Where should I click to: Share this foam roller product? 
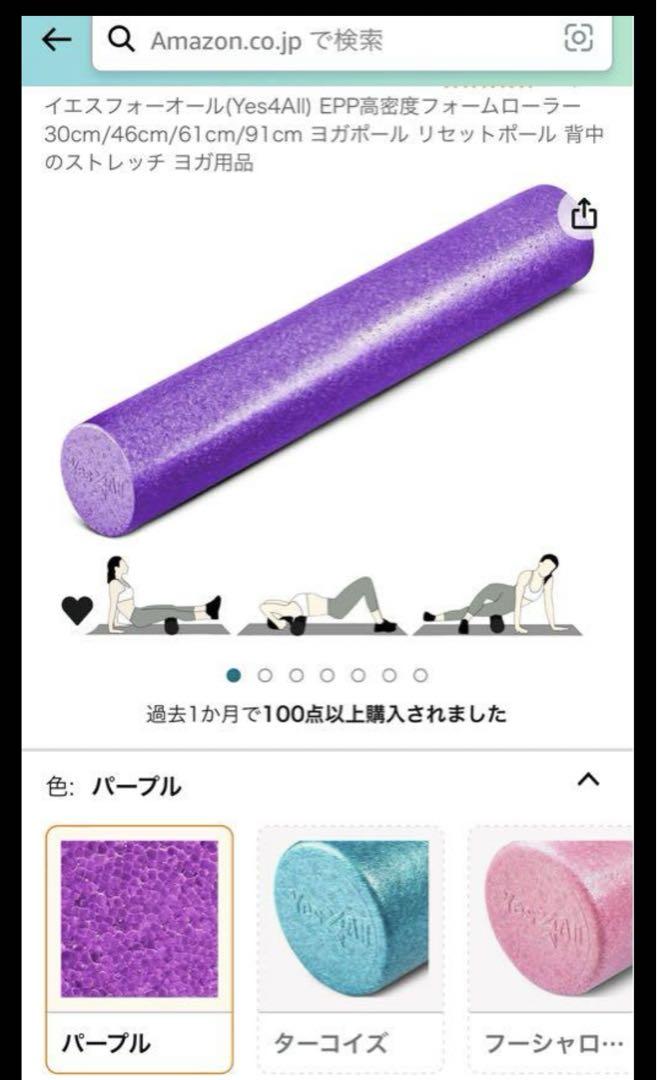pyautogui.click(x=583, y=214)
